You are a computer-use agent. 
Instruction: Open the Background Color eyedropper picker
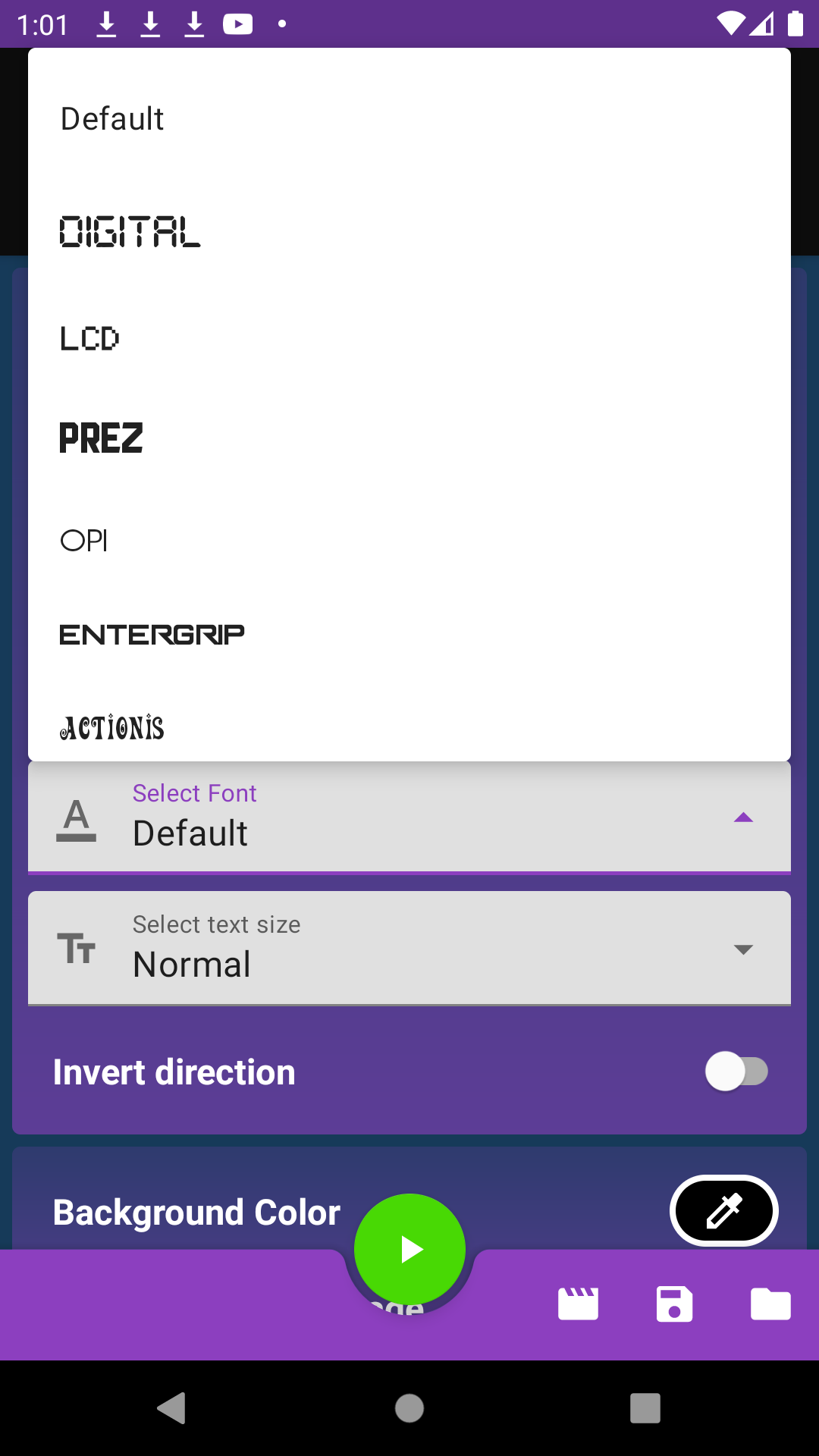click(x=723, y=1211)
